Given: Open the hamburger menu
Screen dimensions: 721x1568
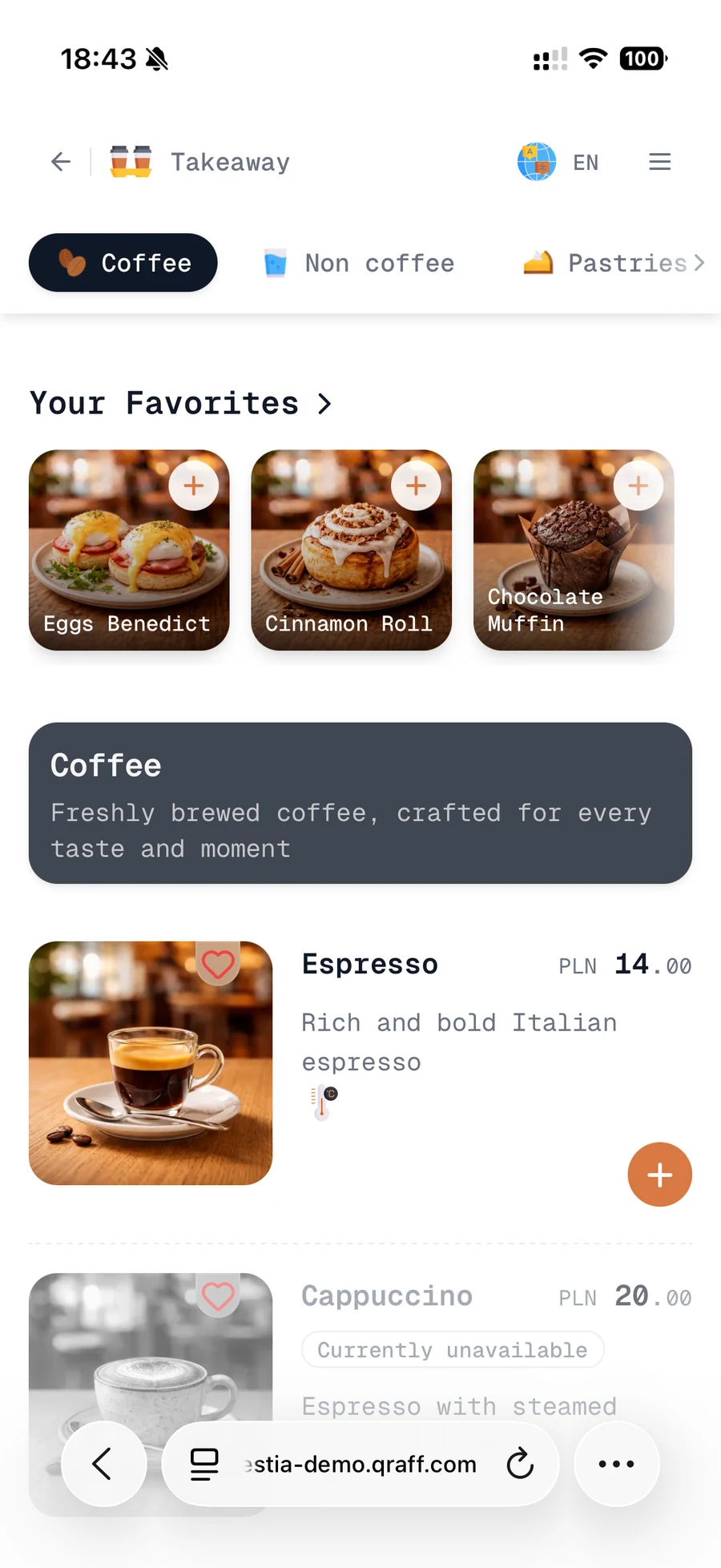Looking at the screenshot, I should [659, 162].
